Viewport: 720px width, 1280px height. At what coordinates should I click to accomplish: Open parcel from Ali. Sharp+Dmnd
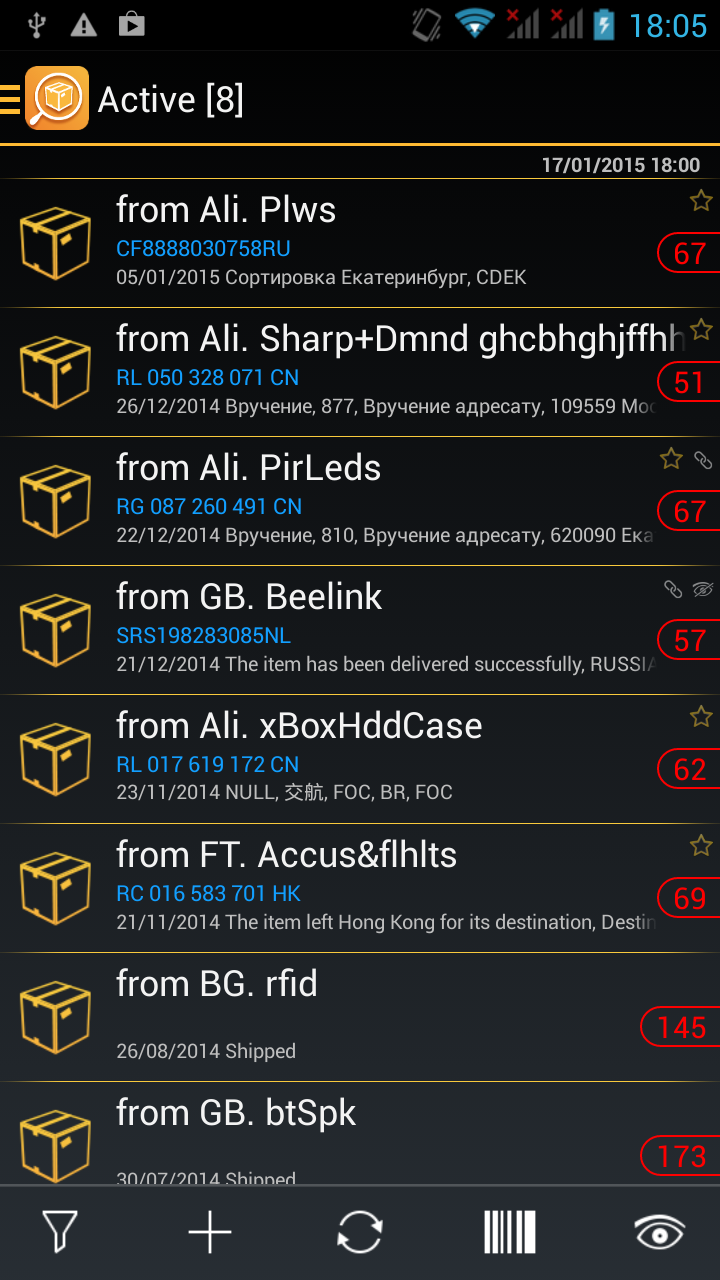coord(360,372)
